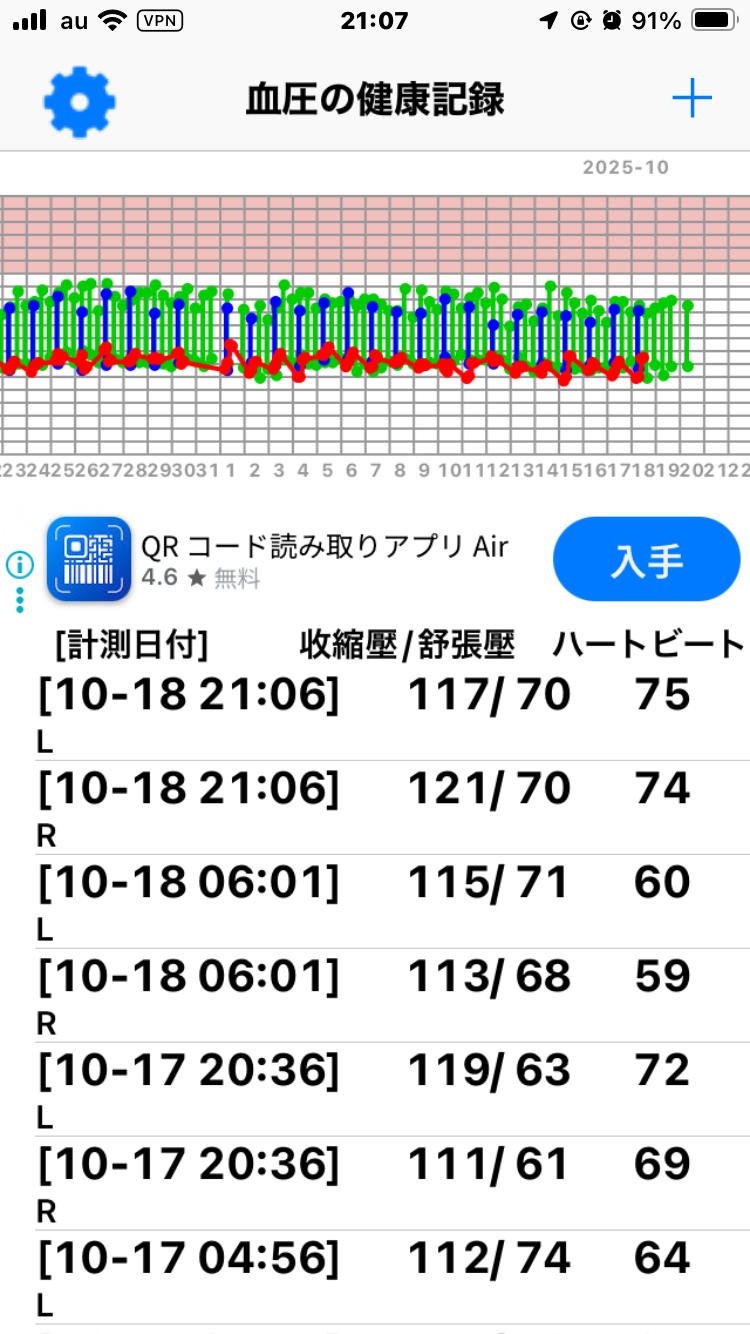The width and height of the screenshot is (750, 1334).
Task: View the 10-17 20:36 record 111/61
Action: [375, 1182]
